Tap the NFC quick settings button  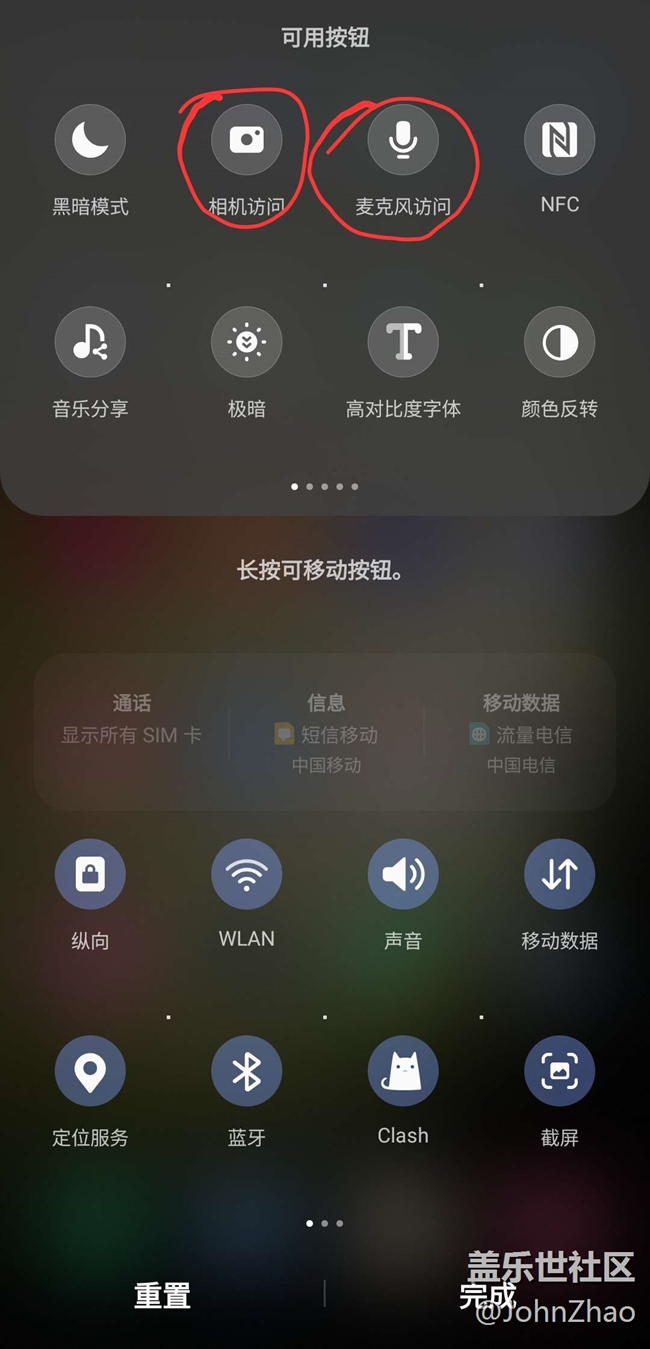click(x=559, y=140)
